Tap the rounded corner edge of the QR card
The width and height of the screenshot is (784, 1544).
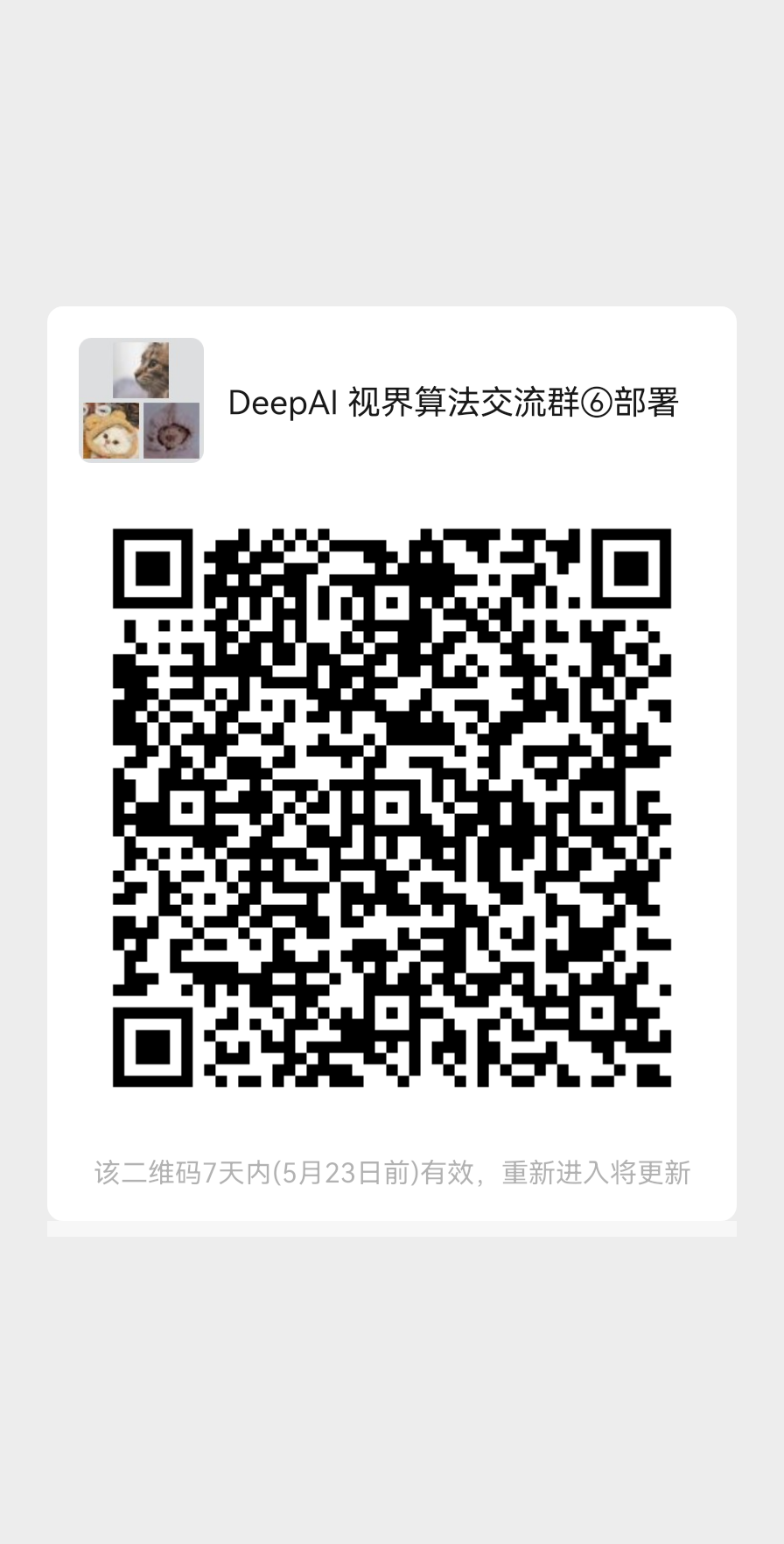pos(61,315)
